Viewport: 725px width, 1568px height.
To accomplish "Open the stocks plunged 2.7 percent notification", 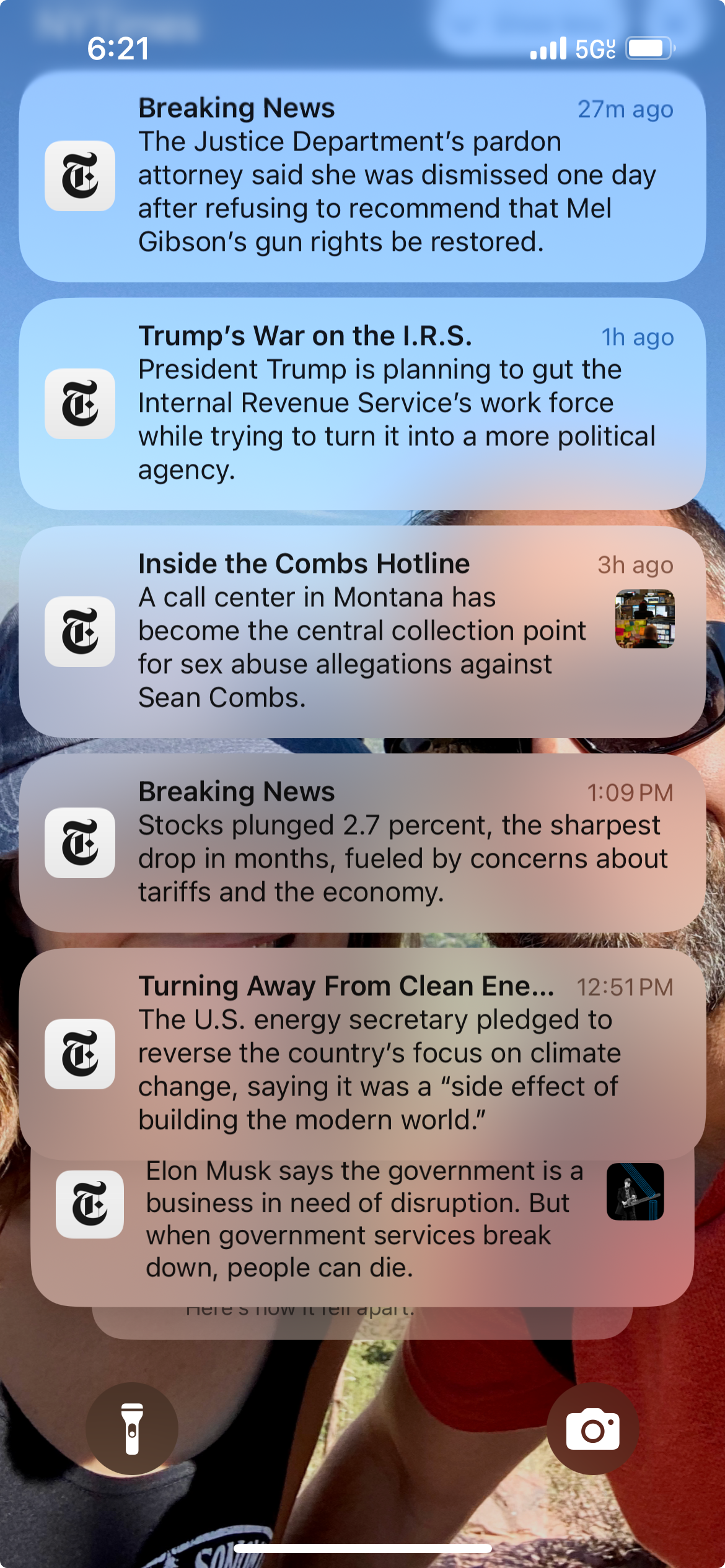I will (x=362, y=842).
